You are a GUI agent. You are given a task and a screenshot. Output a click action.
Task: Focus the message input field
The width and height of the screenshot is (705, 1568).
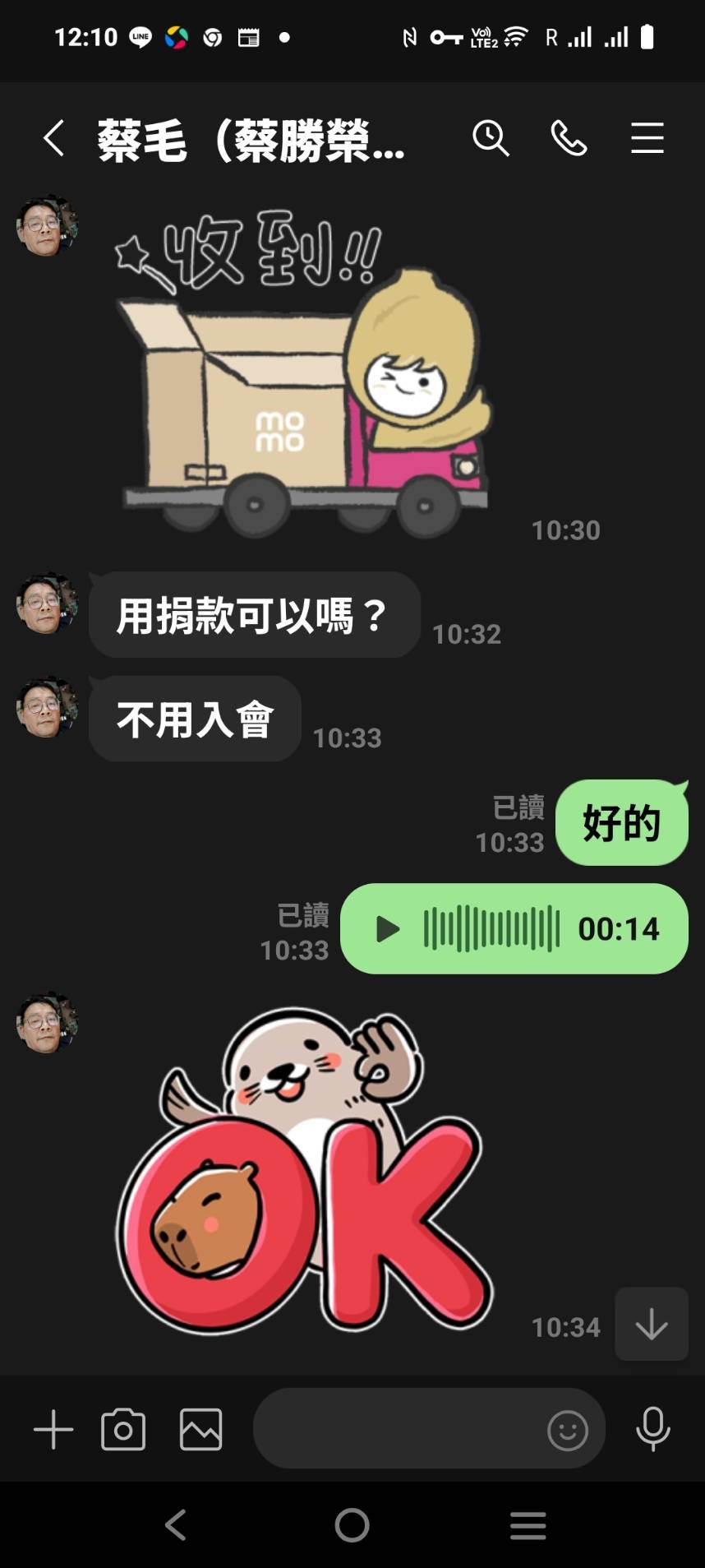click(394, 1430)
